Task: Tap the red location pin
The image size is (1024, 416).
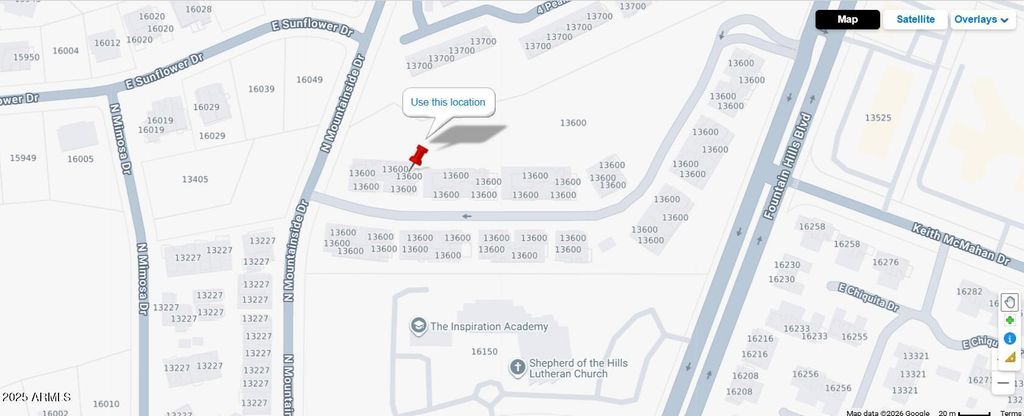Action: (418, 157)
